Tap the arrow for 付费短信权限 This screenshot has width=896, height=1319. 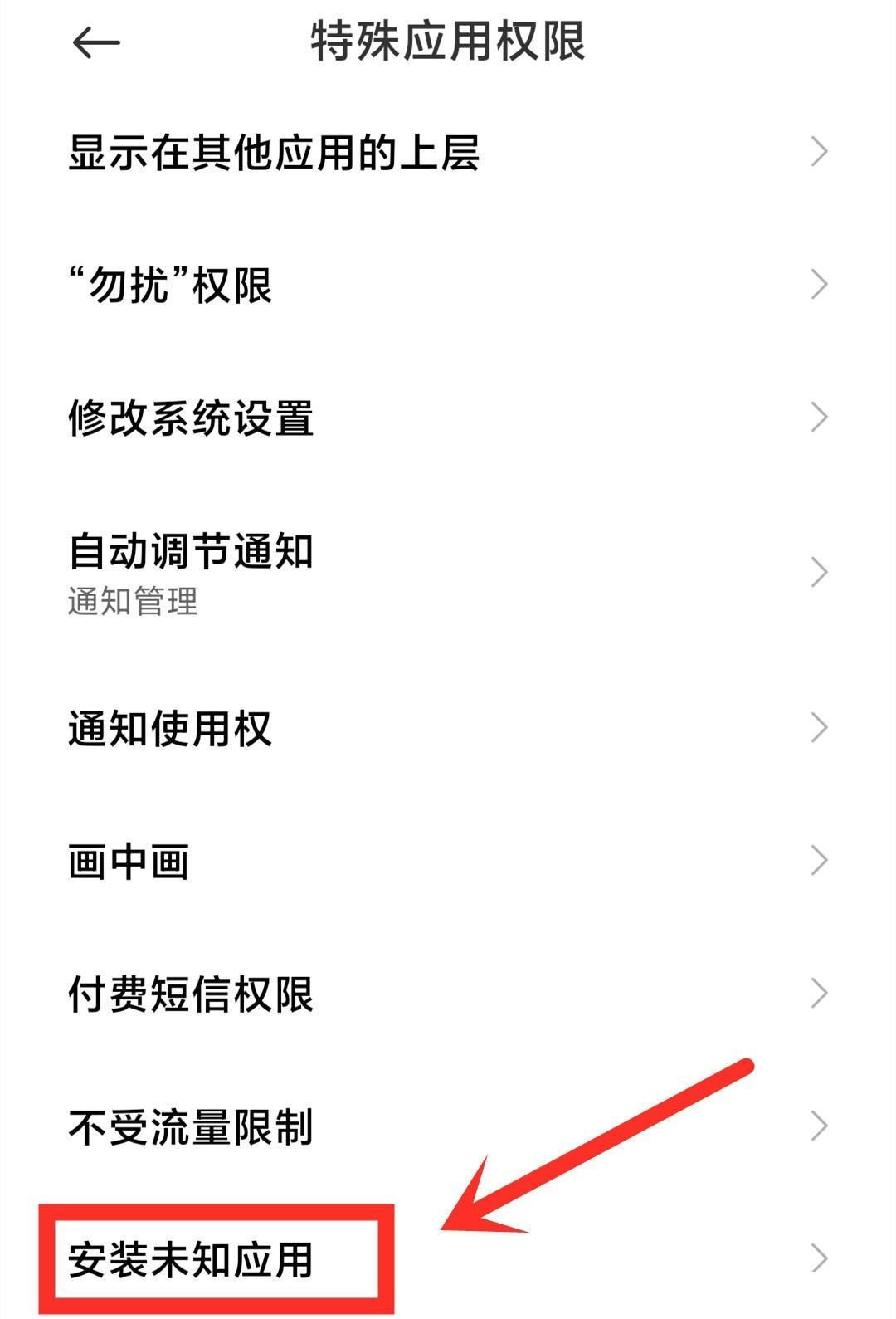pos(820,994)
